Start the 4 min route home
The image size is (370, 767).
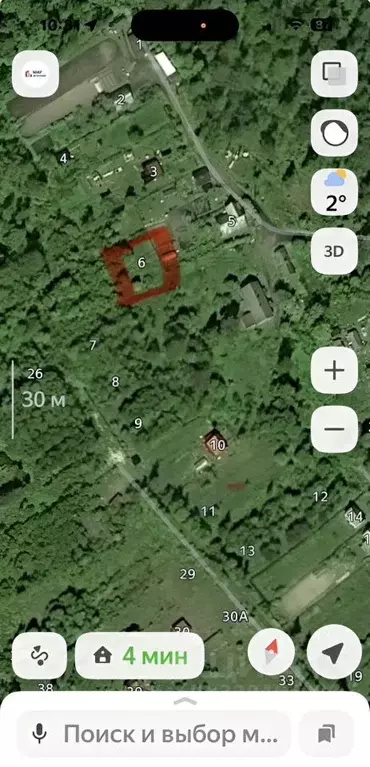[139, 655]
